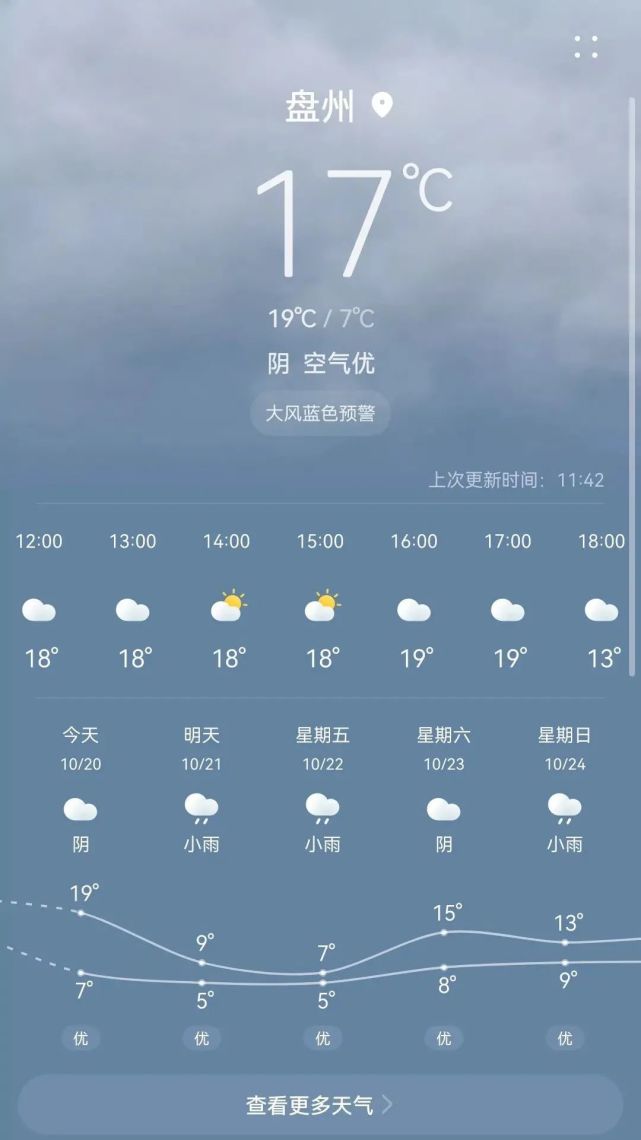View 今天 10/20 forecast details
This screenshot has width=641, height=1140.
(81, 790)
